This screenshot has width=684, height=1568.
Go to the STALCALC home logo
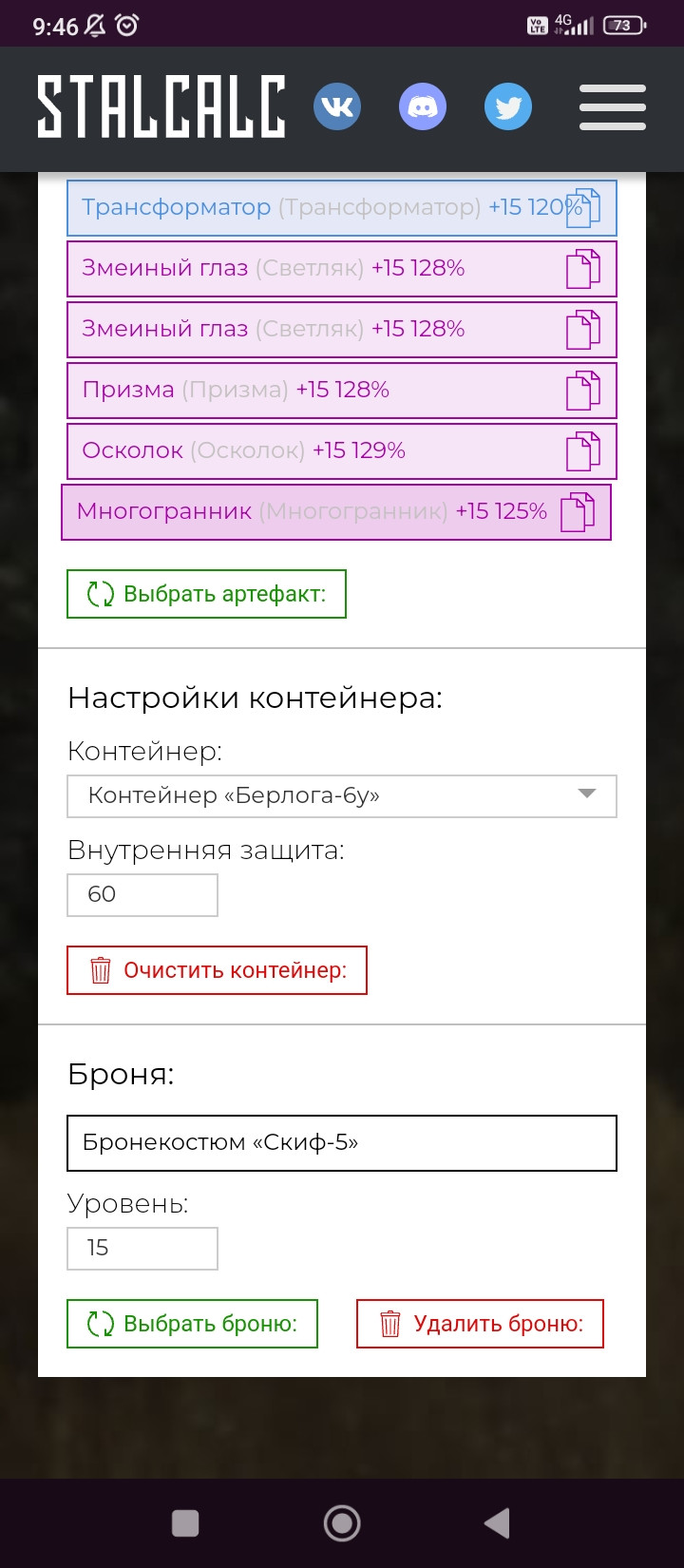pyautogui.click(x=161, y=107)
